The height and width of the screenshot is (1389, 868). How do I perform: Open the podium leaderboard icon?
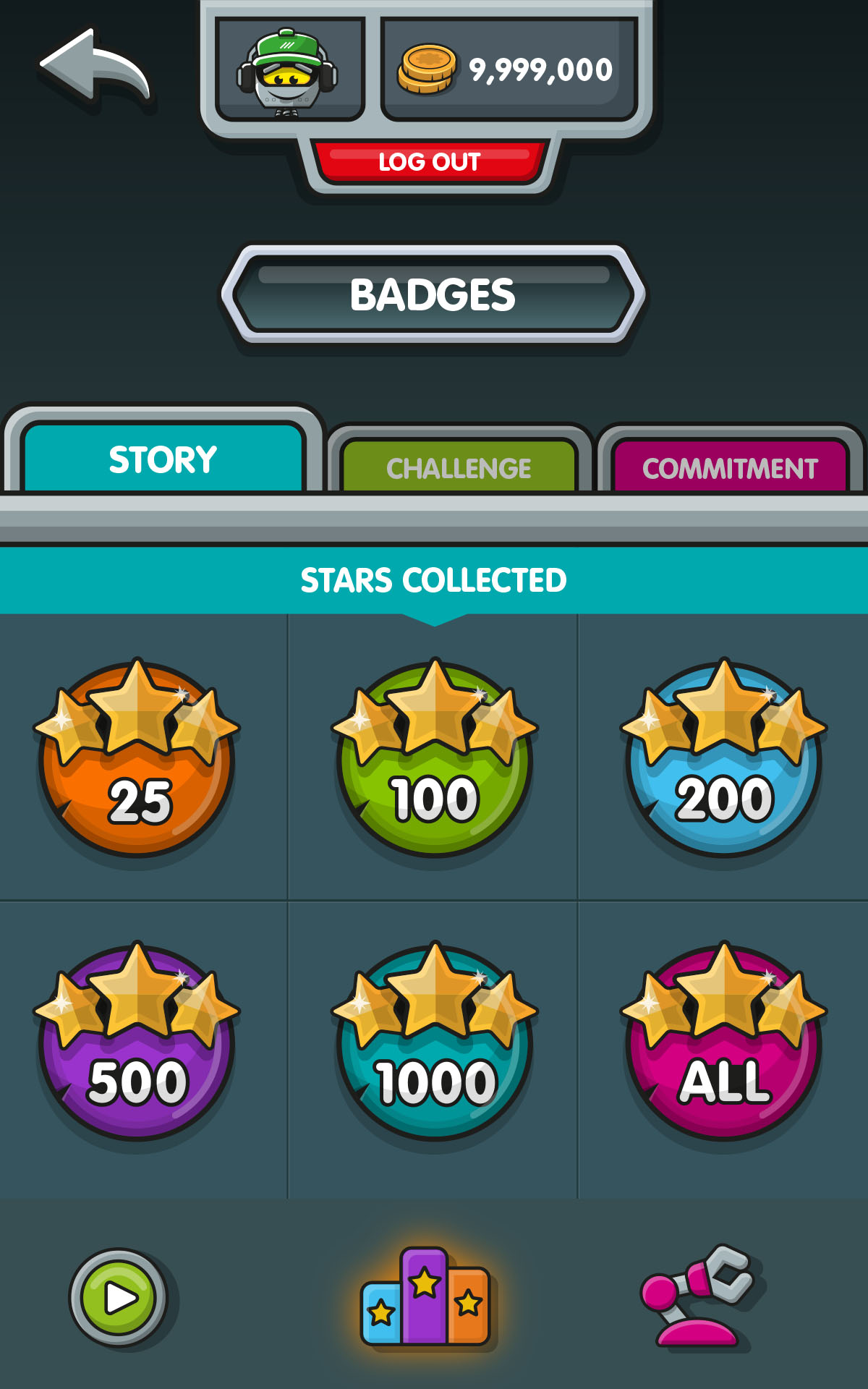point(425,1297)
